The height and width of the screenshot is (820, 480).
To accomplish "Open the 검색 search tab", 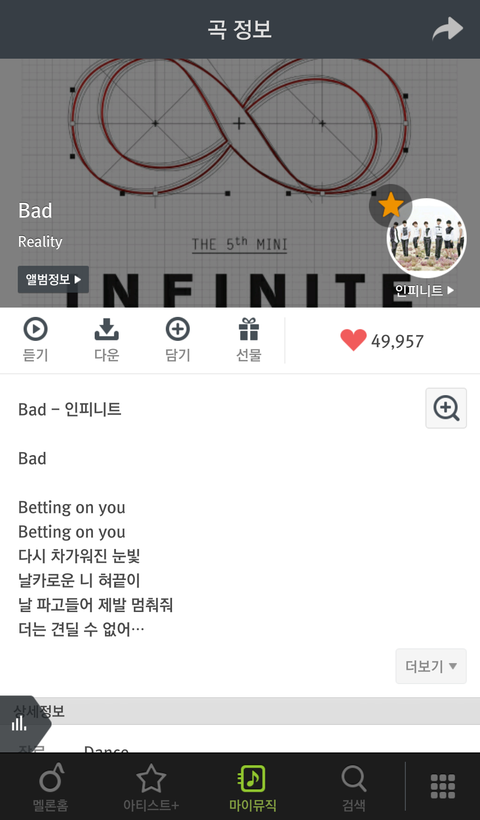I will point(354,787).
